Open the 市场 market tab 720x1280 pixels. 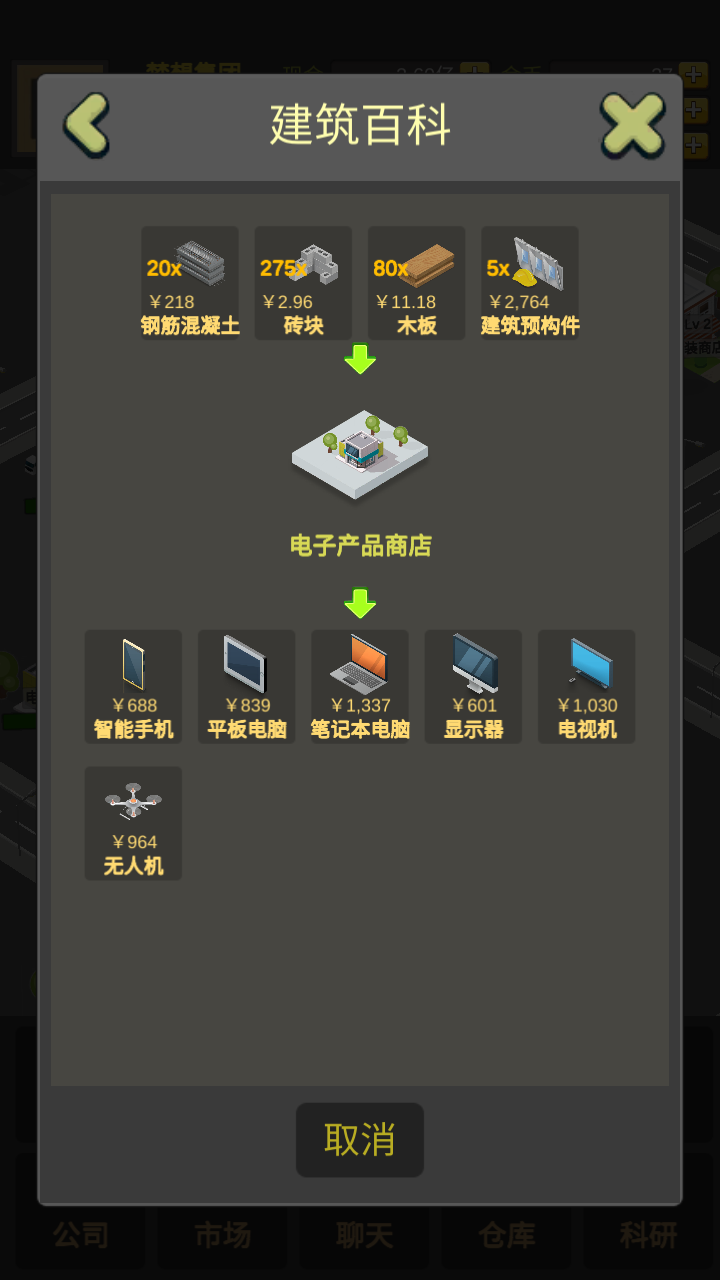(x=221, y=1236)
